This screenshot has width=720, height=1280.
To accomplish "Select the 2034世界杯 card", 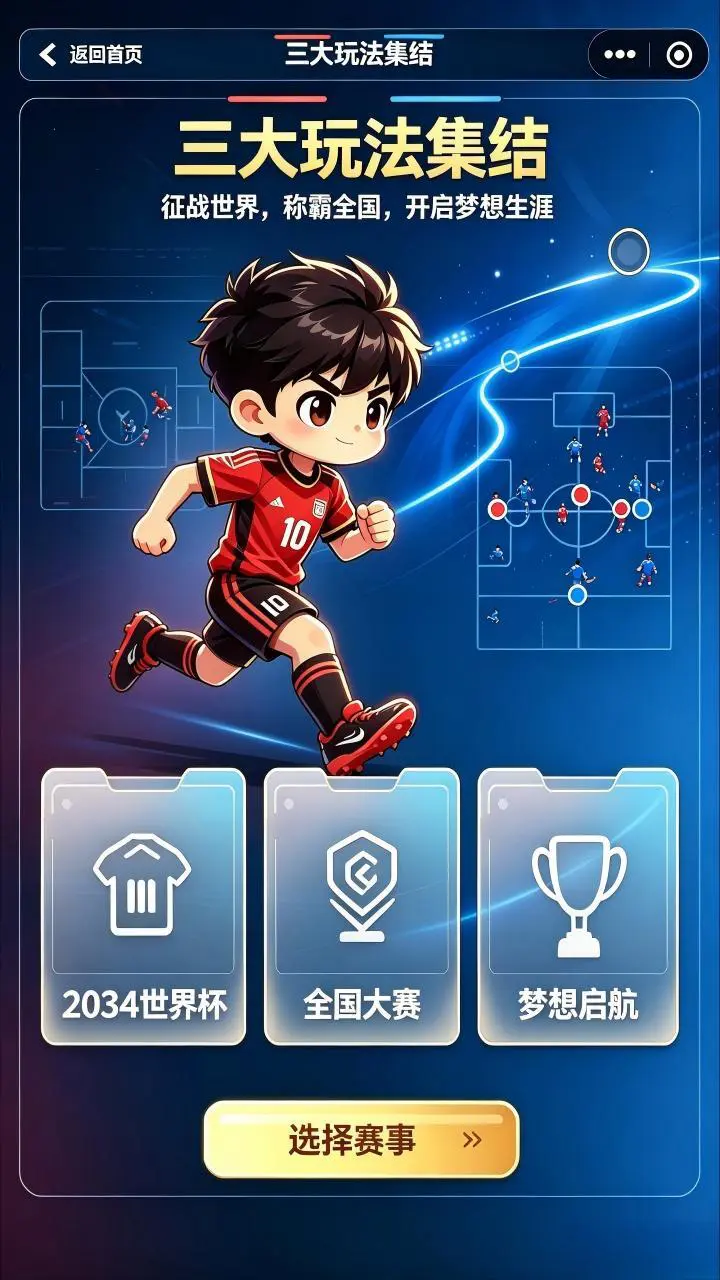I will (x=143, y=906).
